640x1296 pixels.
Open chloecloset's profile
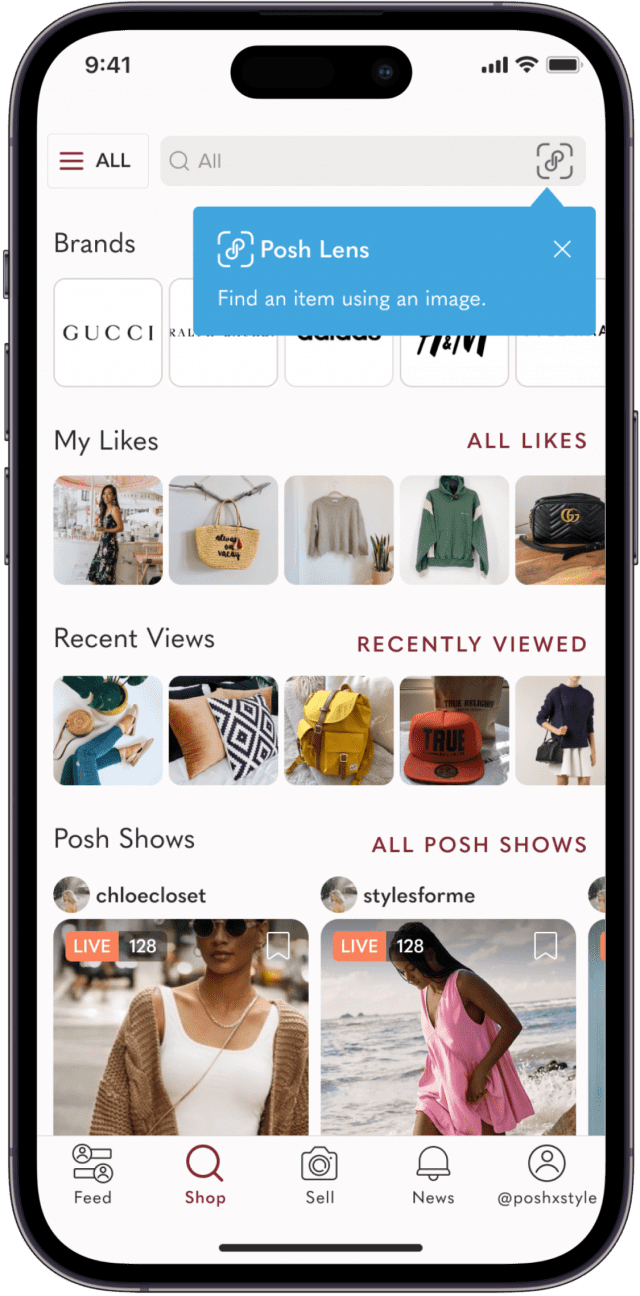(x=130, y=895)
